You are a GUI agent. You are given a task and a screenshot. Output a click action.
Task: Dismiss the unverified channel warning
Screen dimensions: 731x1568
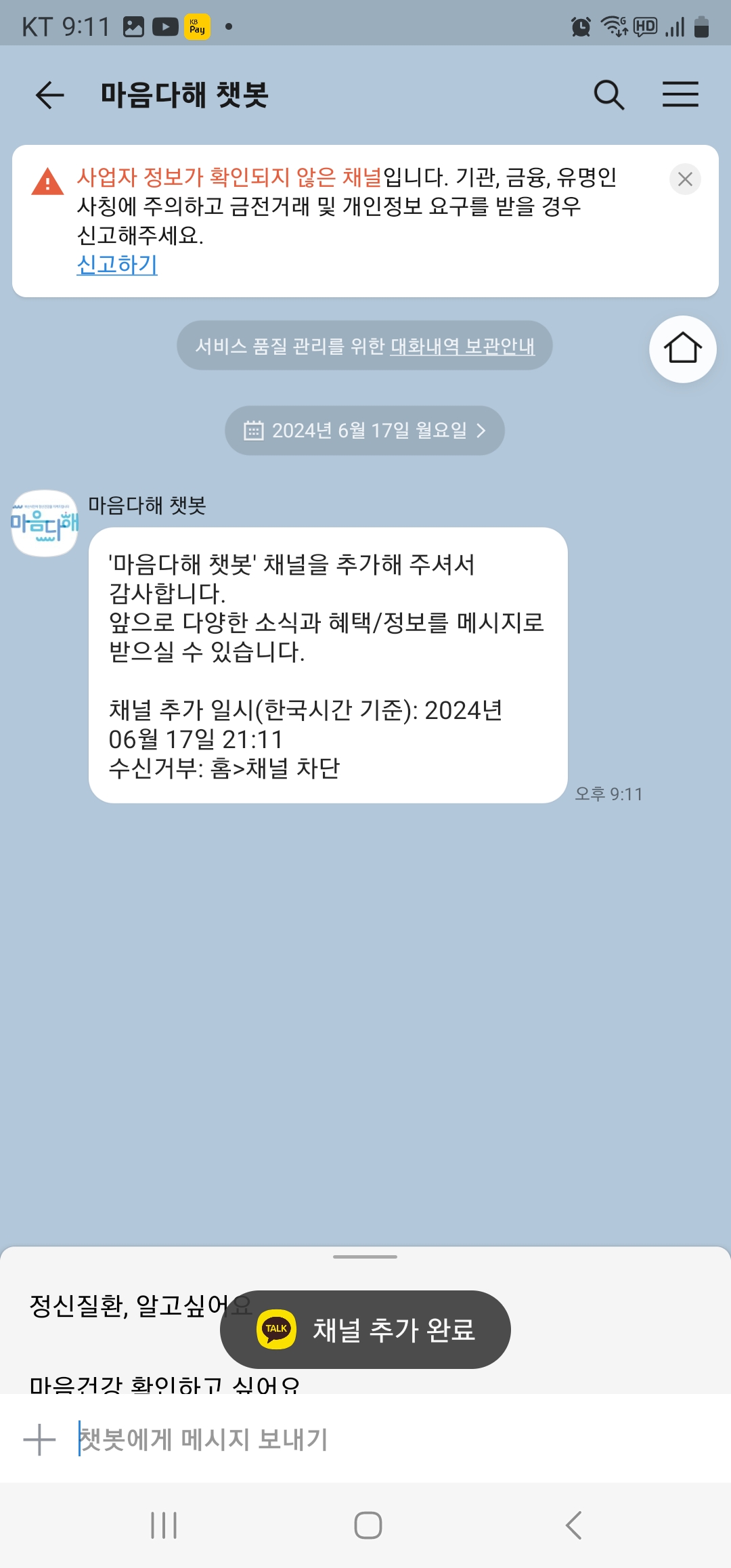point(685,179)
